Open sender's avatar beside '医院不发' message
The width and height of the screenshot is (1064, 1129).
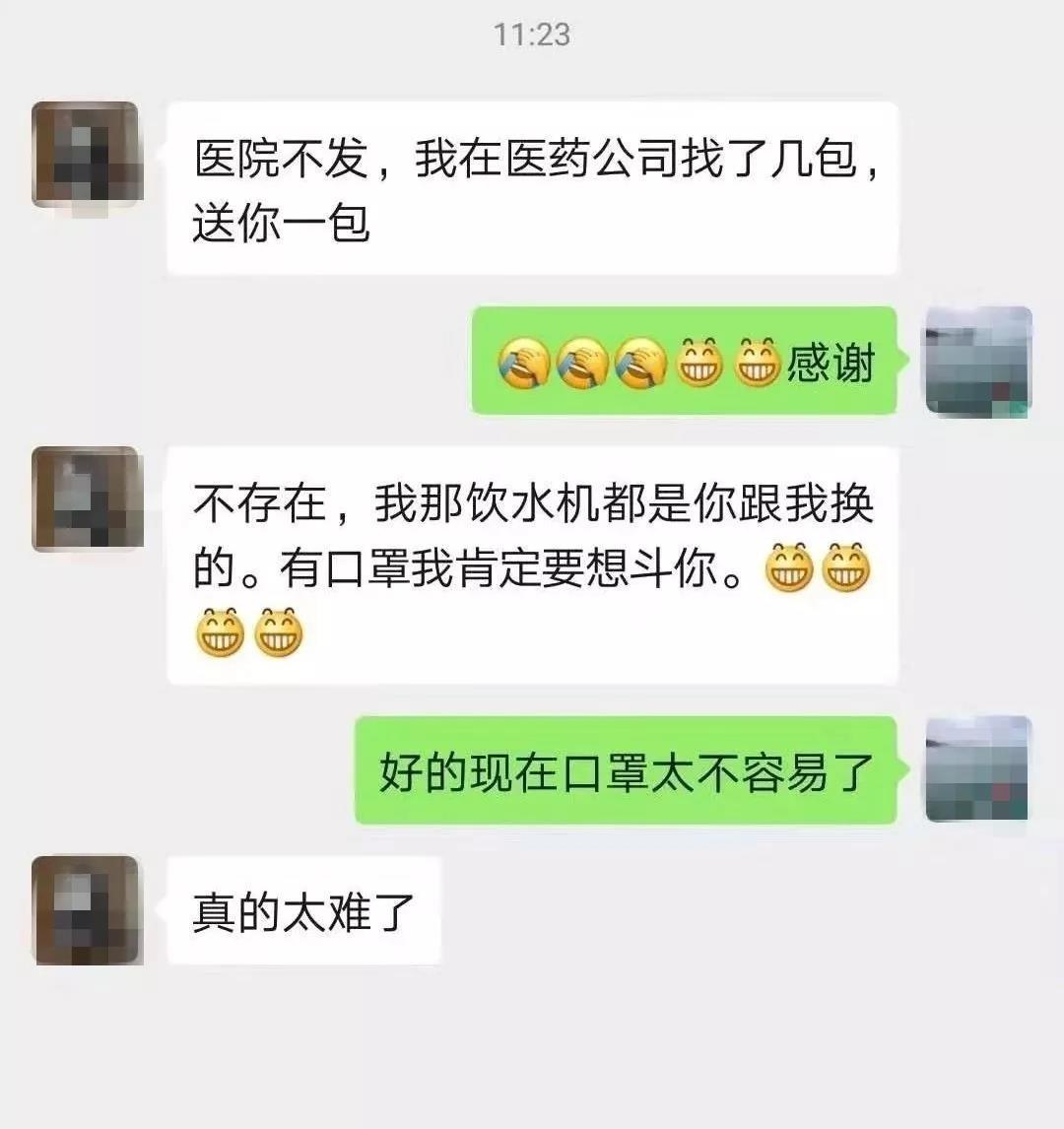click(x=86, y=156)
